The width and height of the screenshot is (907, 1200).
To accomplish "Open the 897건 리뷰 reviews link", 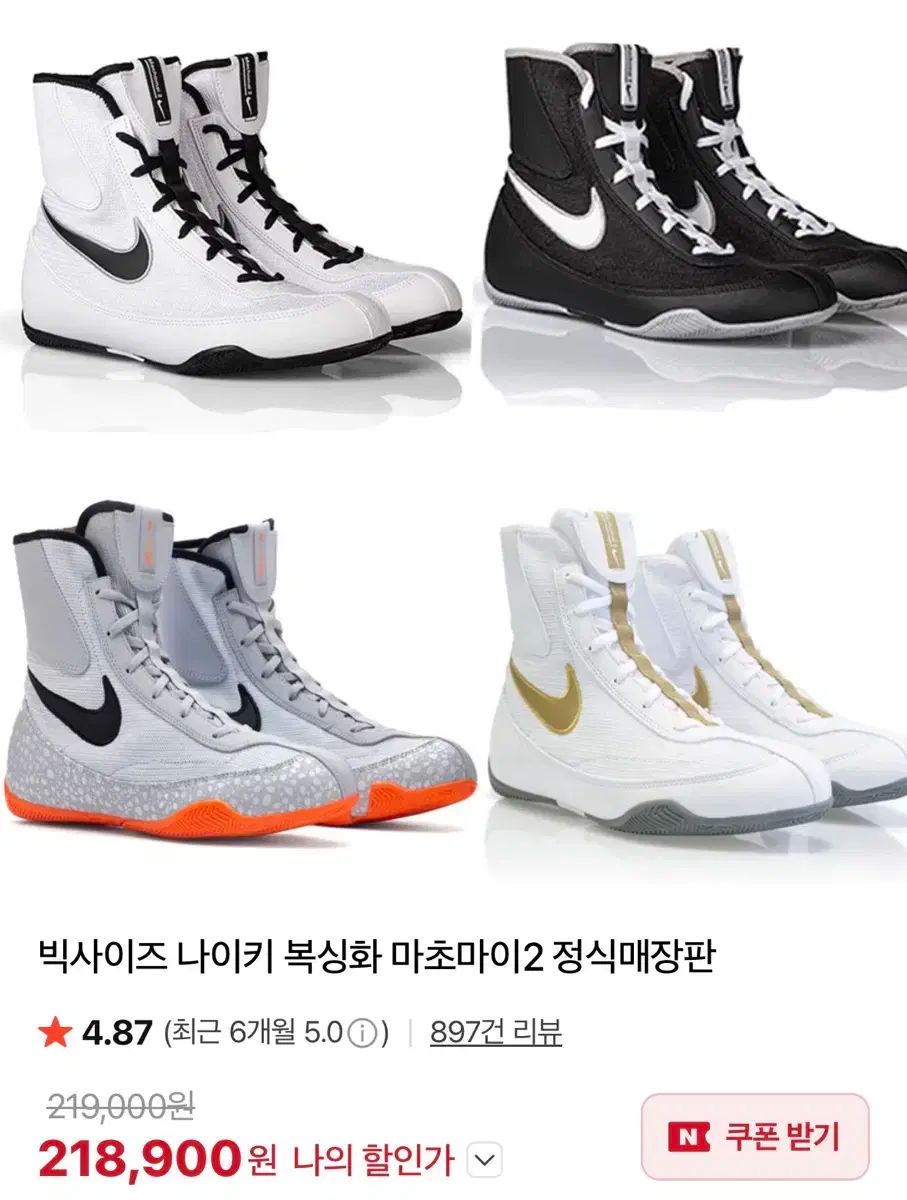I will click(496, 1032).
